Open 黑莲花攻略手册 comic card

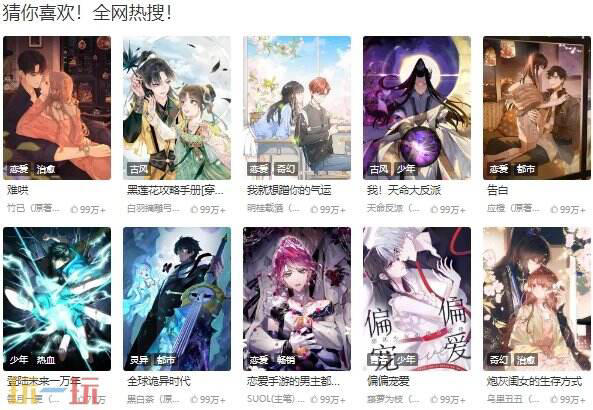pyautogui.click(x=177, y=108)
